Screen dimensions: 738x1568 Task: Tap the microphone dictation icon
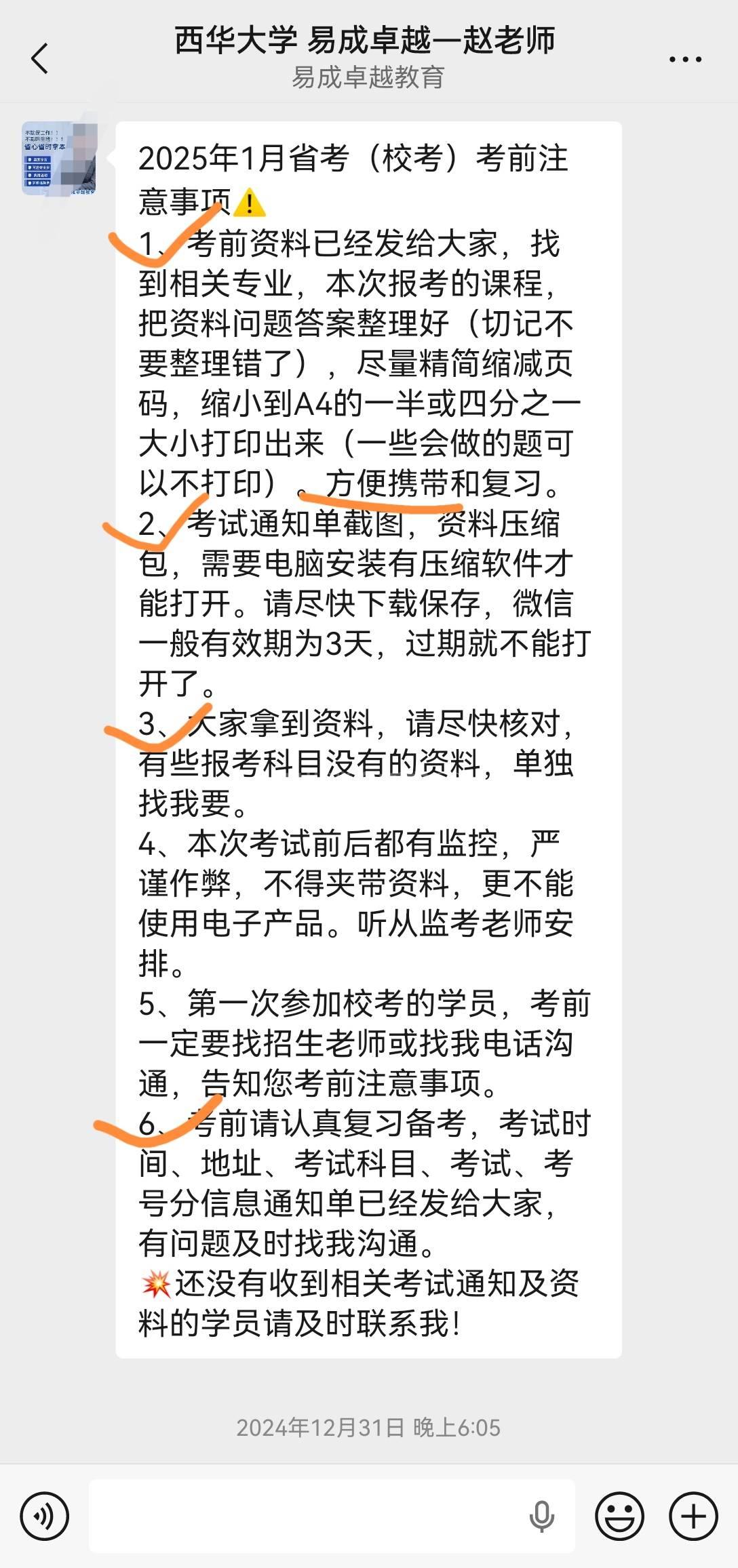[541, 1516]
